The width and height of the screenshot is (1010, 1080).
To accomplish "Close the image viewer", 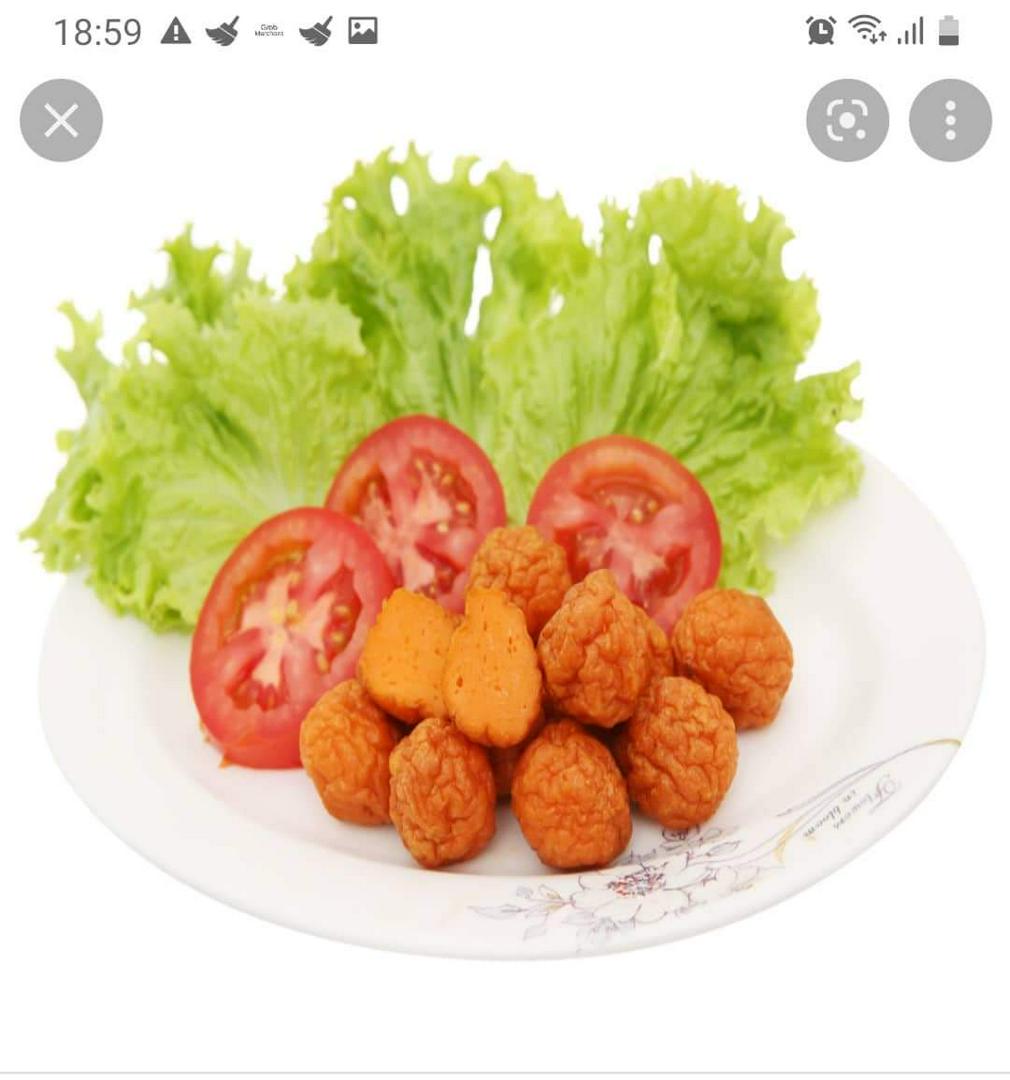I will [61, 121].
